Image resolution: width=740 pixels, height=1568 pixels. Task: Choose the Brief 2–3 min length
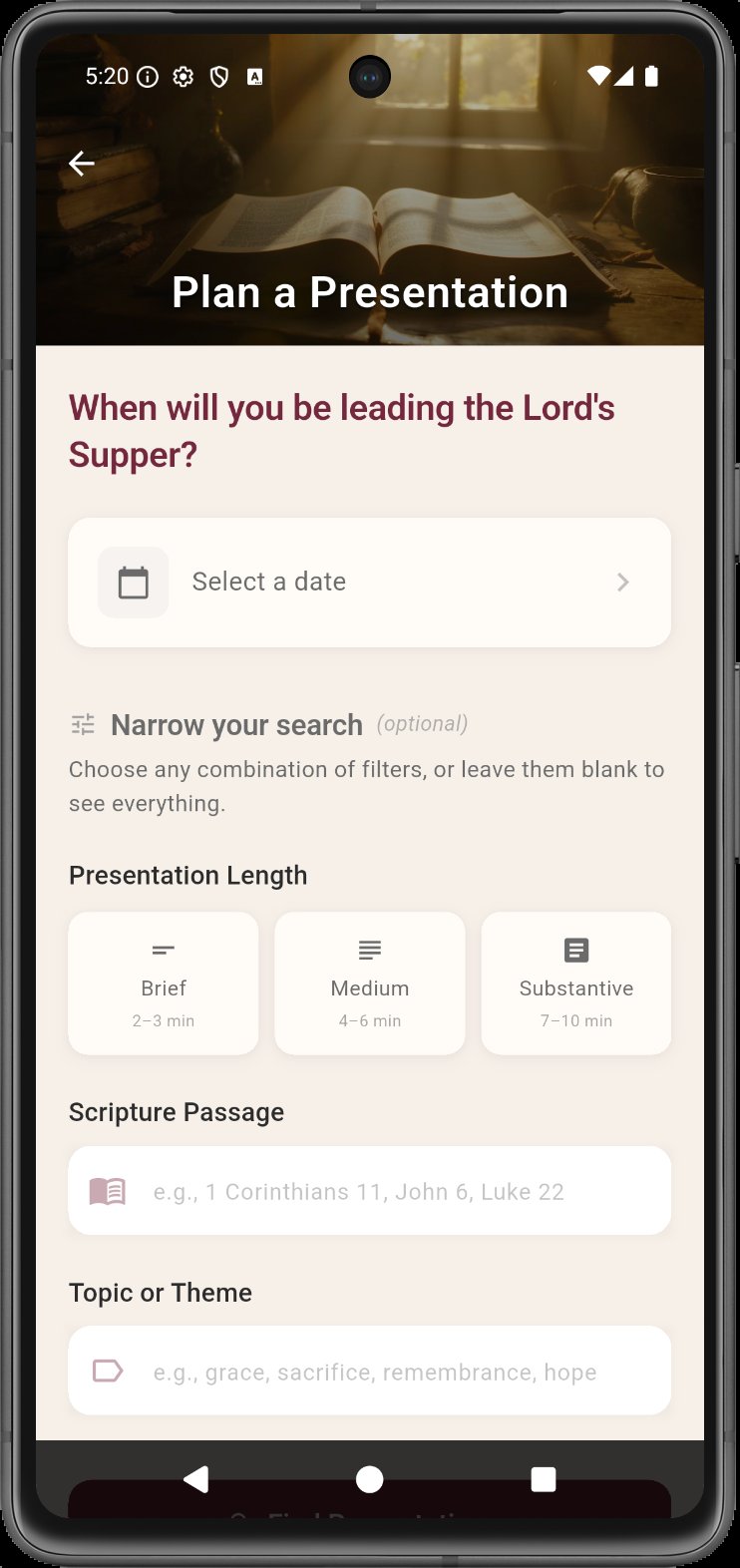click(x=164, y=983)
